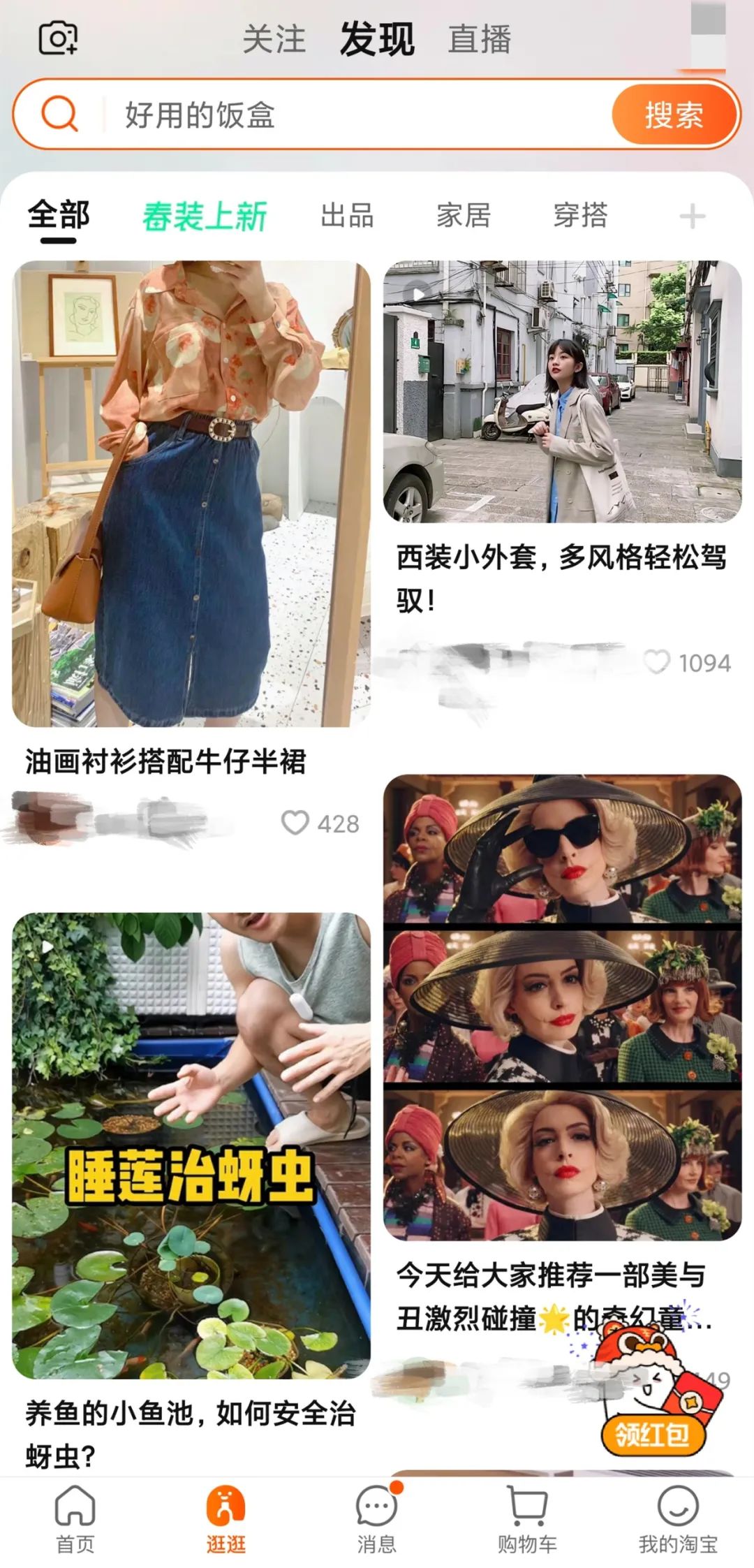
Task: Open the 购物车 shopping cart
Action: tap(527, 1517)
